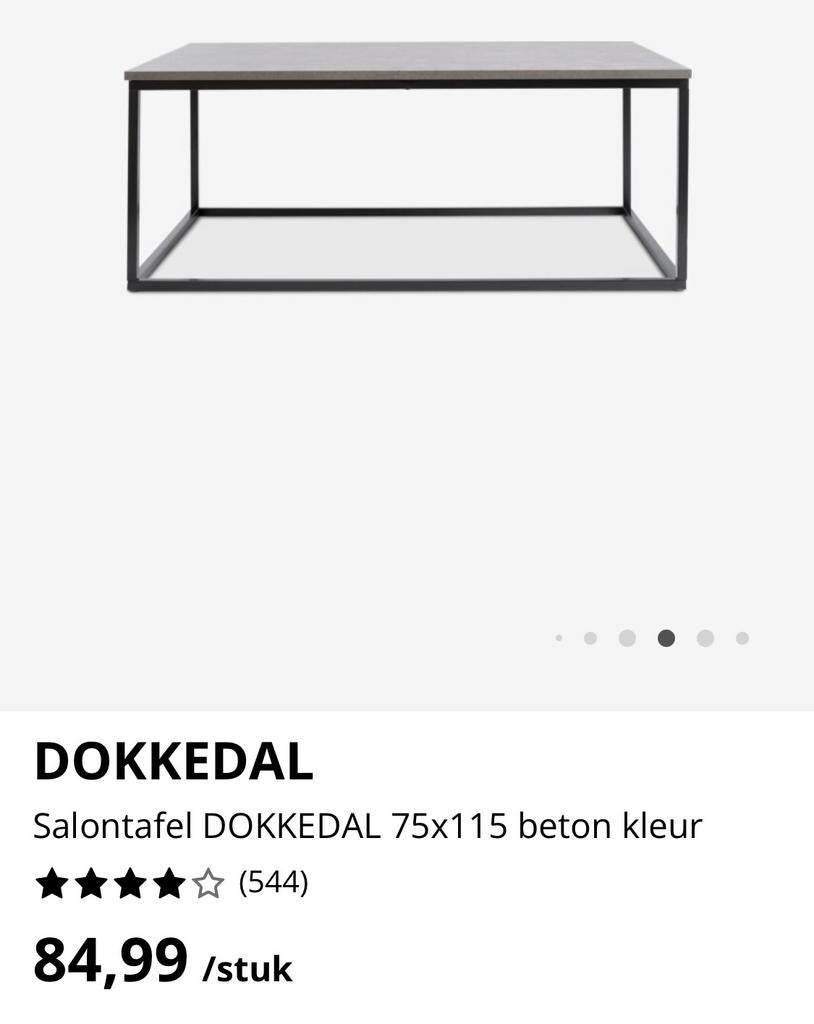Click the first filled rating star

click(52, 884)
